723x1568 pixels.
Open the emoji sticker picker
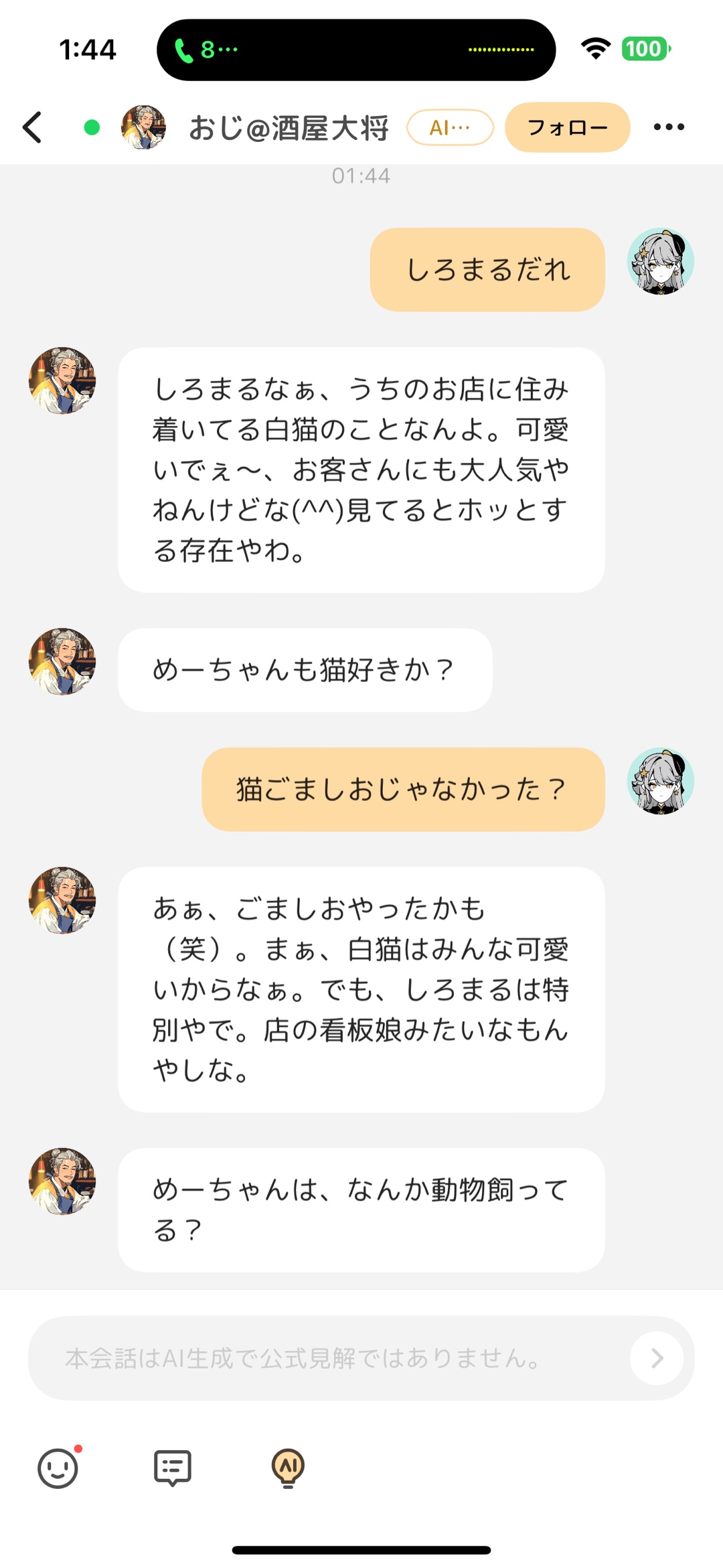click(x=58, y=1468)
